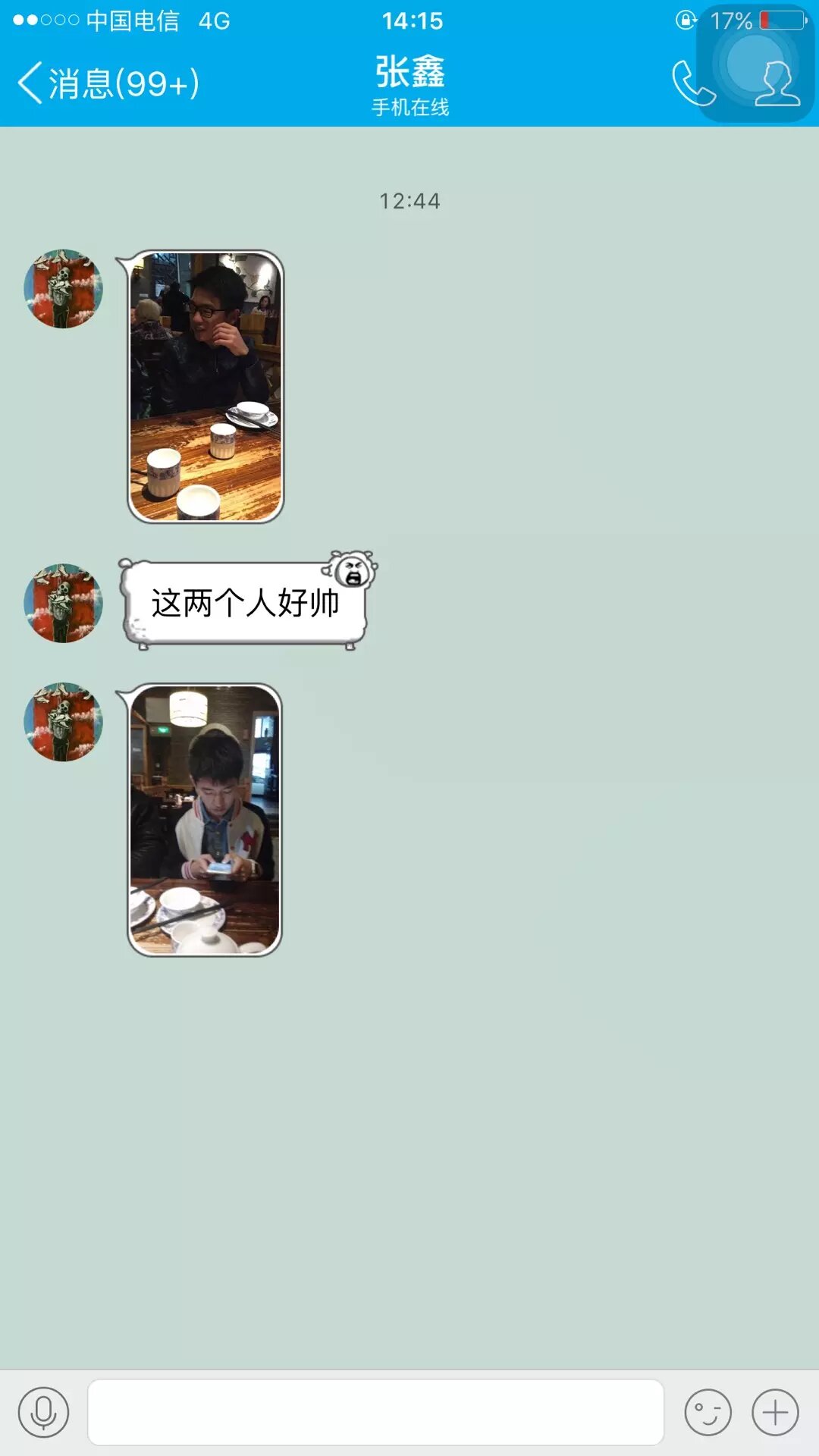Open photo of man with glasses
Image resolution: width=819 pixels, height=1456 pixels.
205,387
